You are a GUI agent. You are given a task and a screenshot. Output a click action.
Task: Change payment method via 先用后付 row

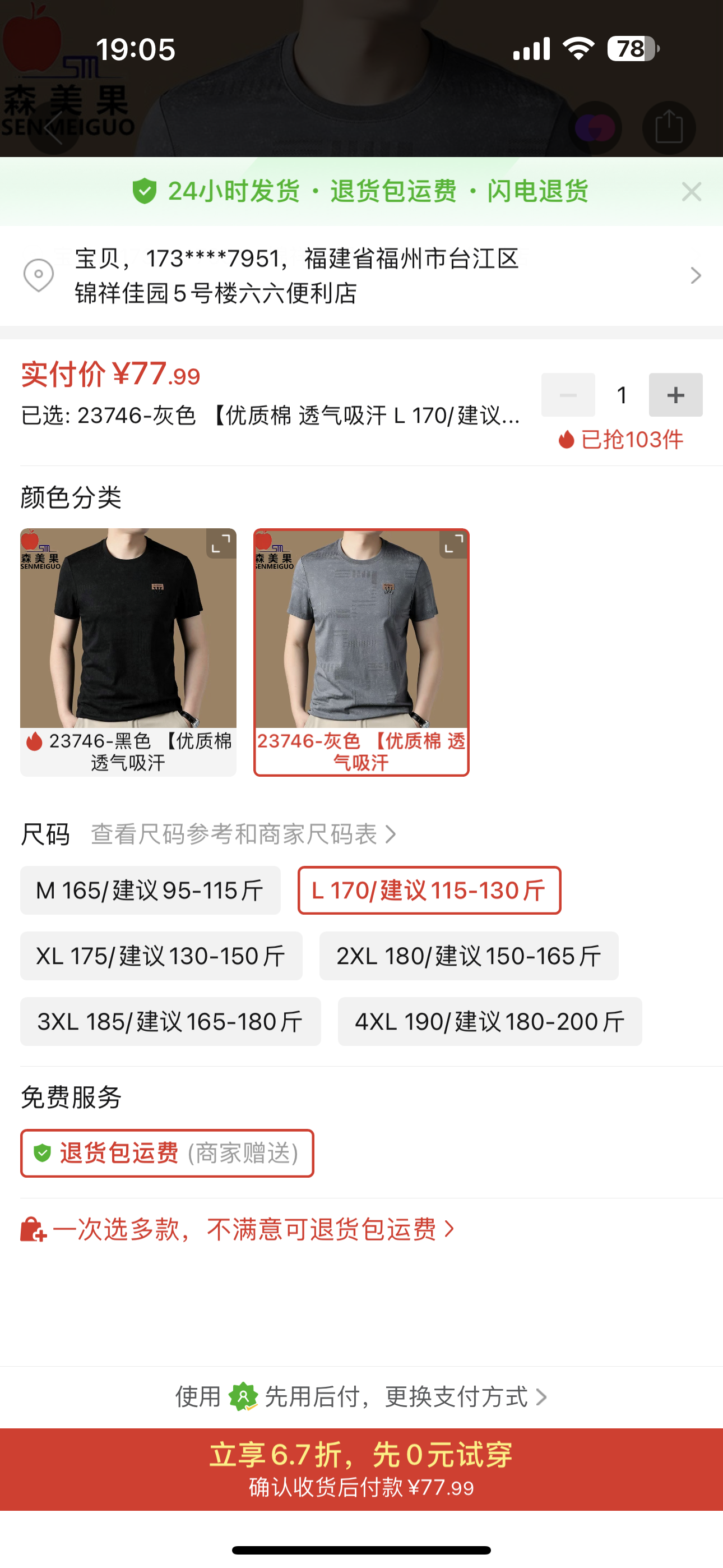tap(361, 1396)
